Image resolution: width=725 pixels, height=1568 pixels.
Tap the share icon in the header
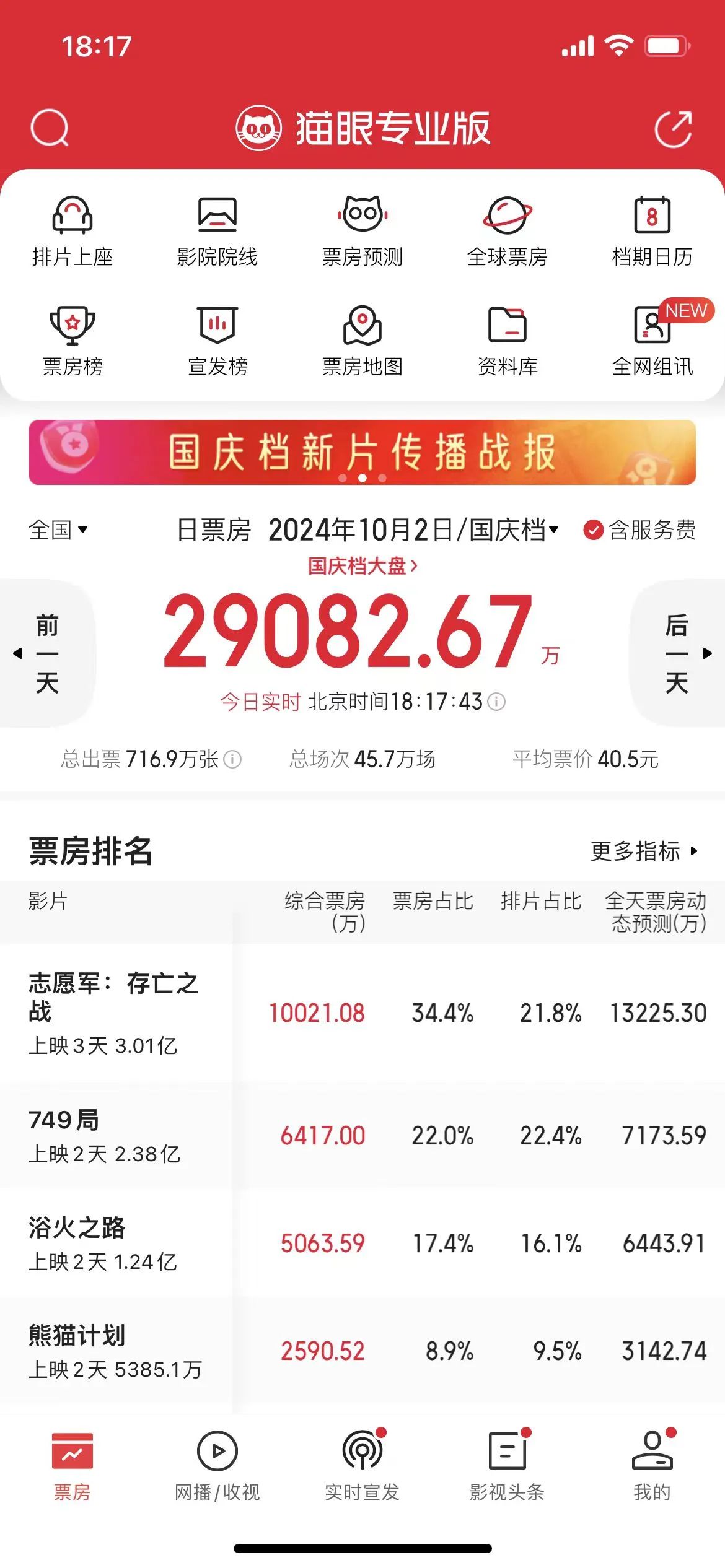click(673, 129)
